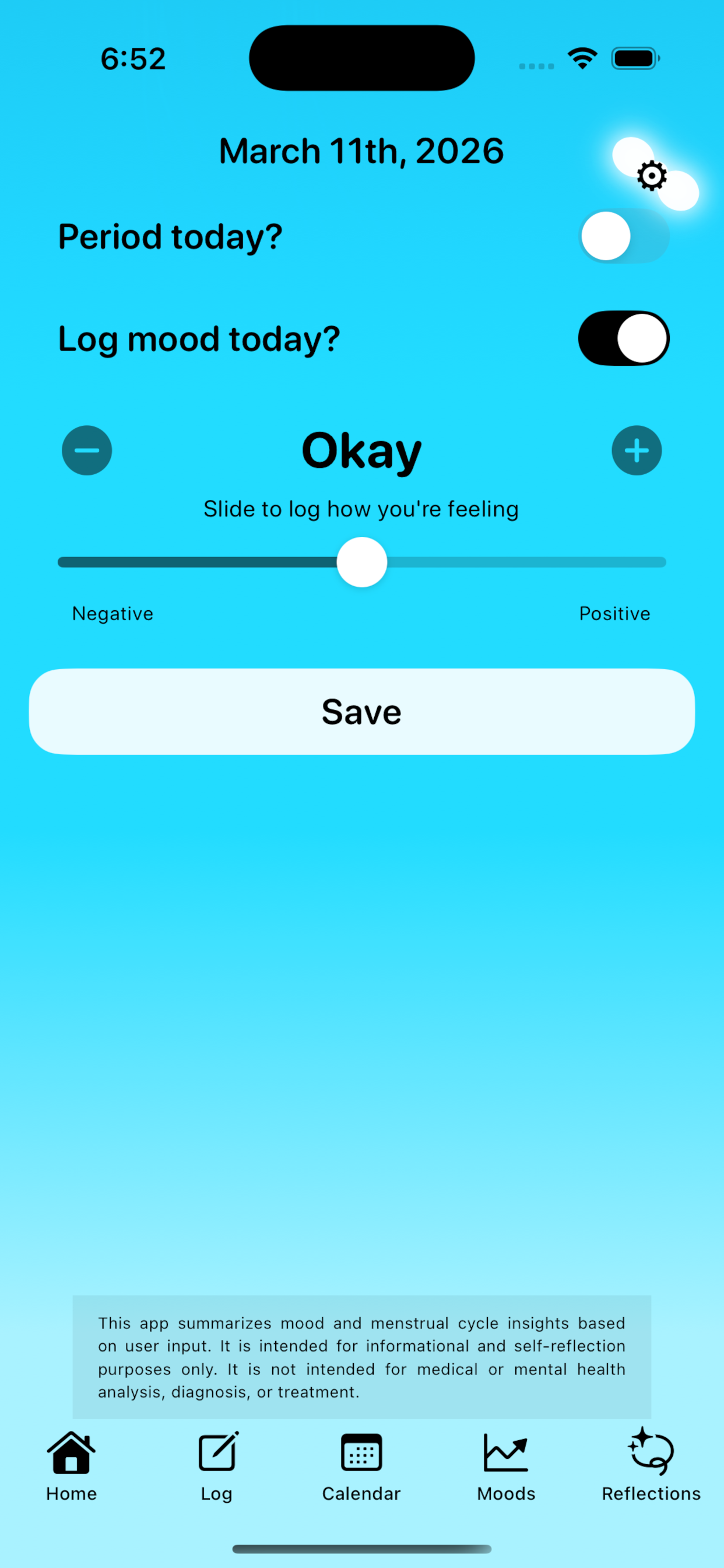Disable the Log mood today switch
The height and width of the screenshot is (1568, 724).
624,338
